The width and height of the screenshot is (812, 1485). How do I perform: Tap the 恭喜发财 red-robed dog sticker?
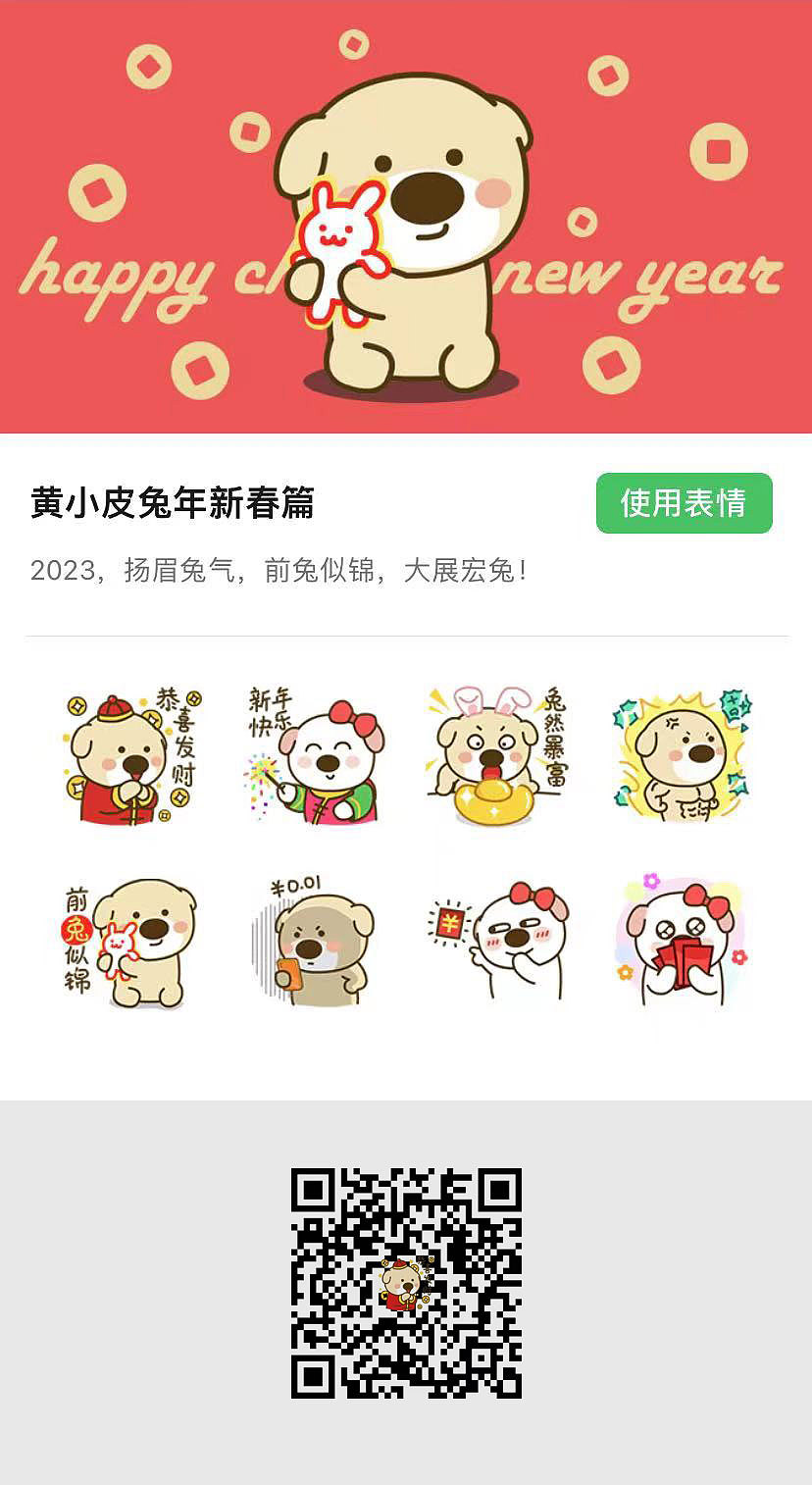127,755
